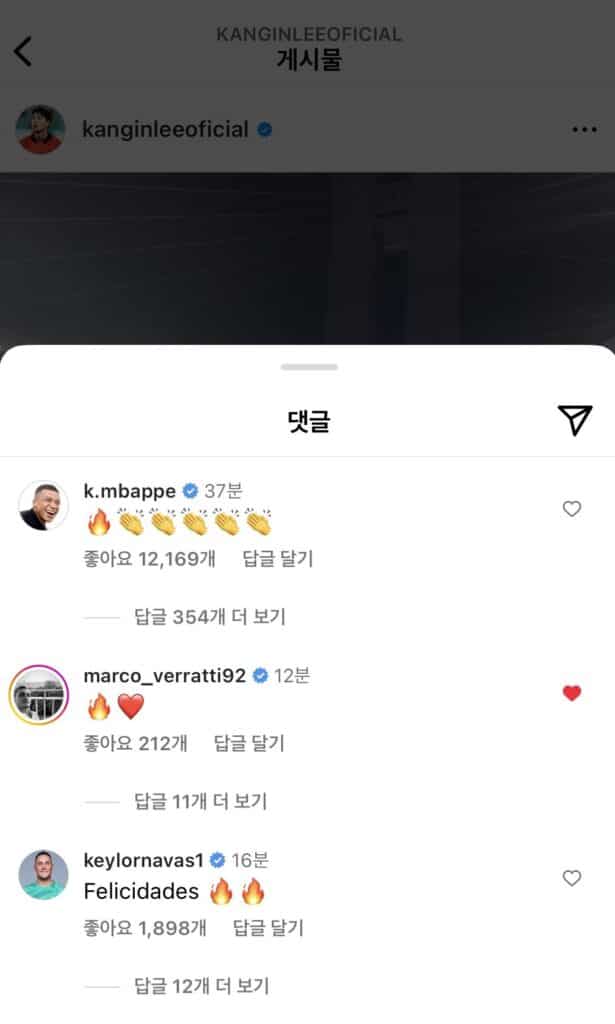This screenshot has height=1024, width=615.
Task: Reply to marco_verratti92's comment
Action: coord(249,743)
